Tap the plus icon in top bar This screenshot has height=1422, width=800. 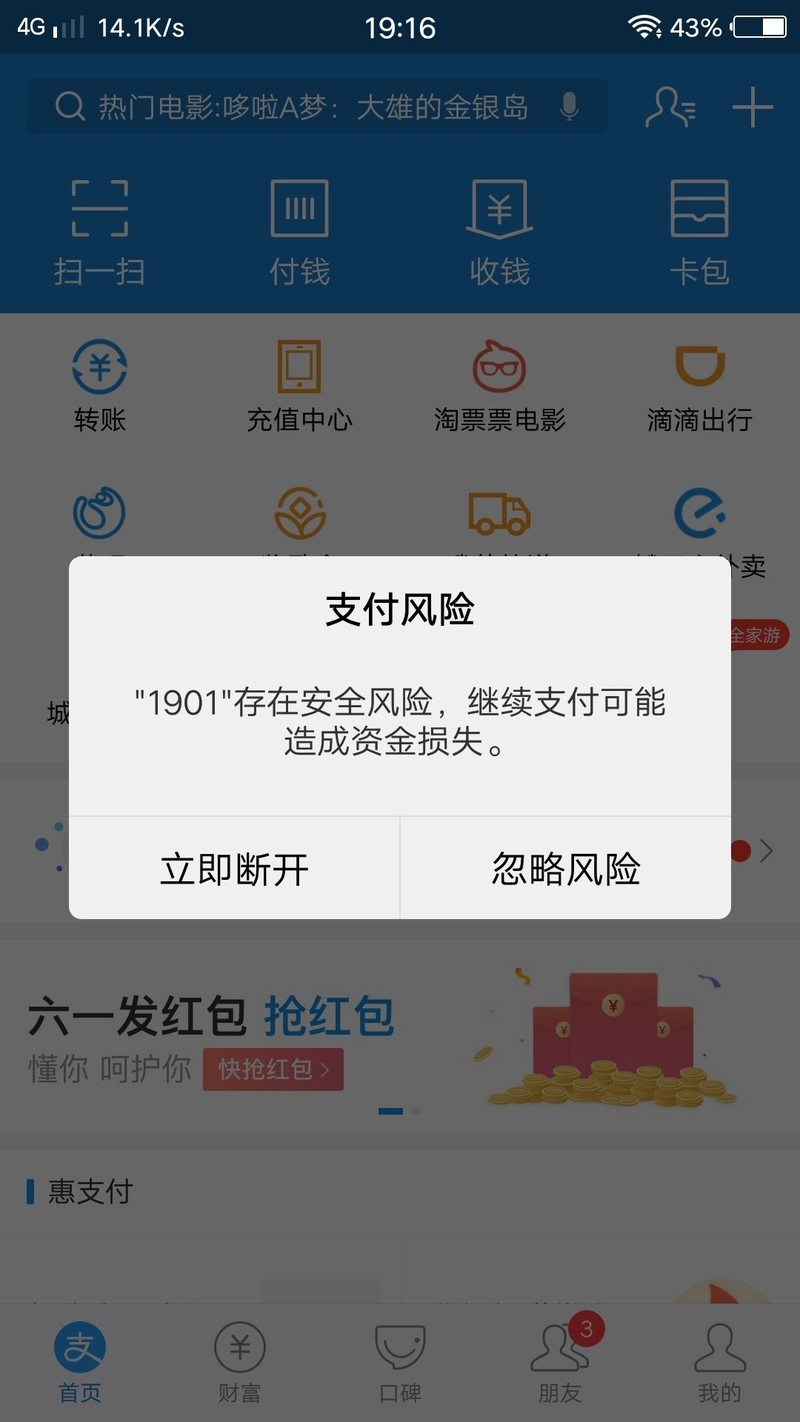pos(750,104)
